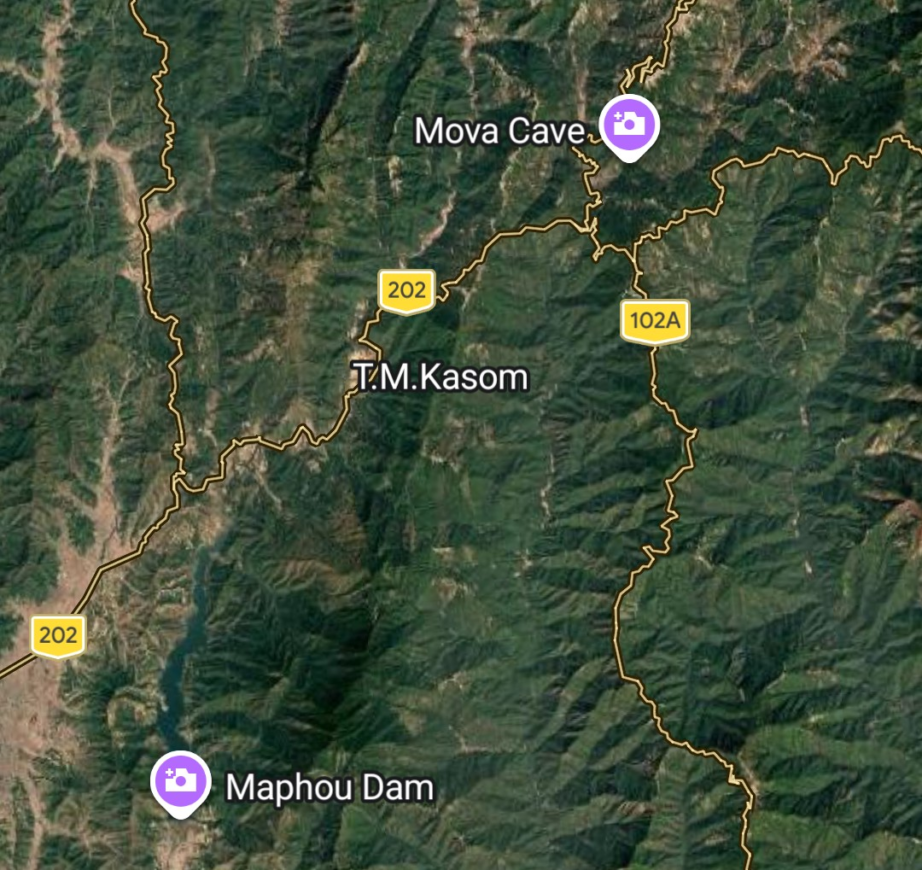The width and height of the screenshot is (922, 870).
Task: Select the Maphou Dam photo pin
Action: tap(180, 780)
